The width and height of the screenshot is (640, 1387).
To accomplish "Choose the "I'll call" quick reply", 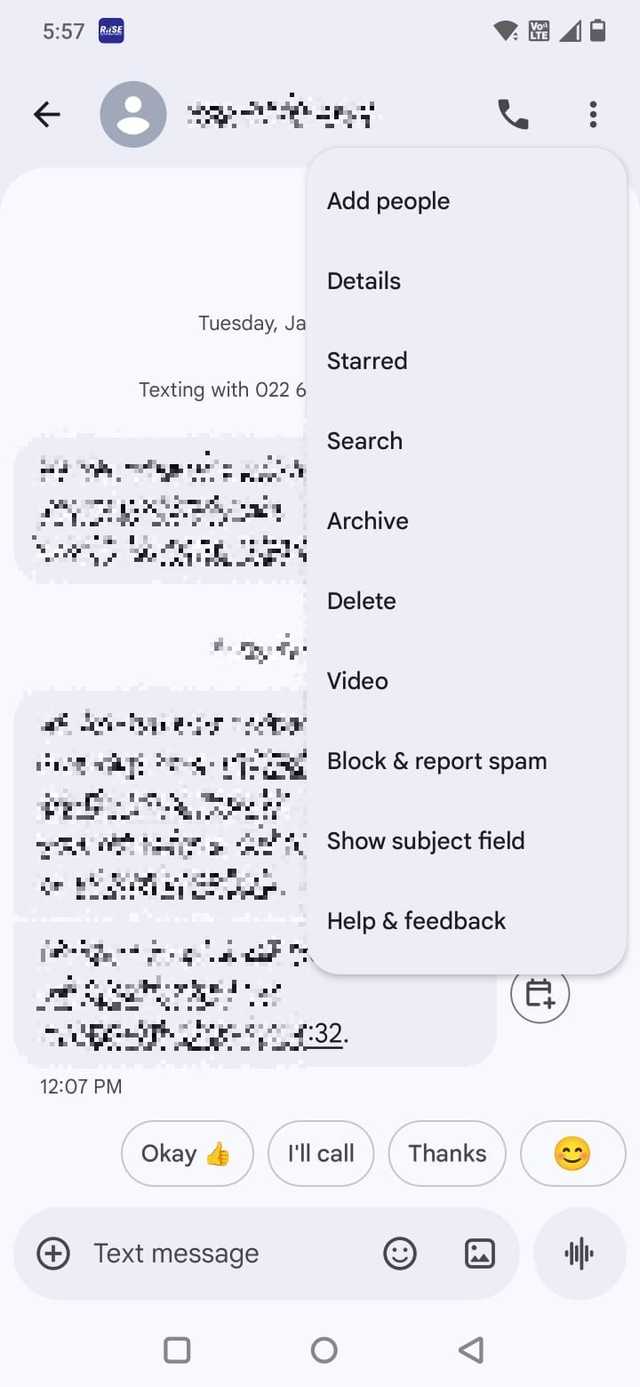I will (320, 1153).
